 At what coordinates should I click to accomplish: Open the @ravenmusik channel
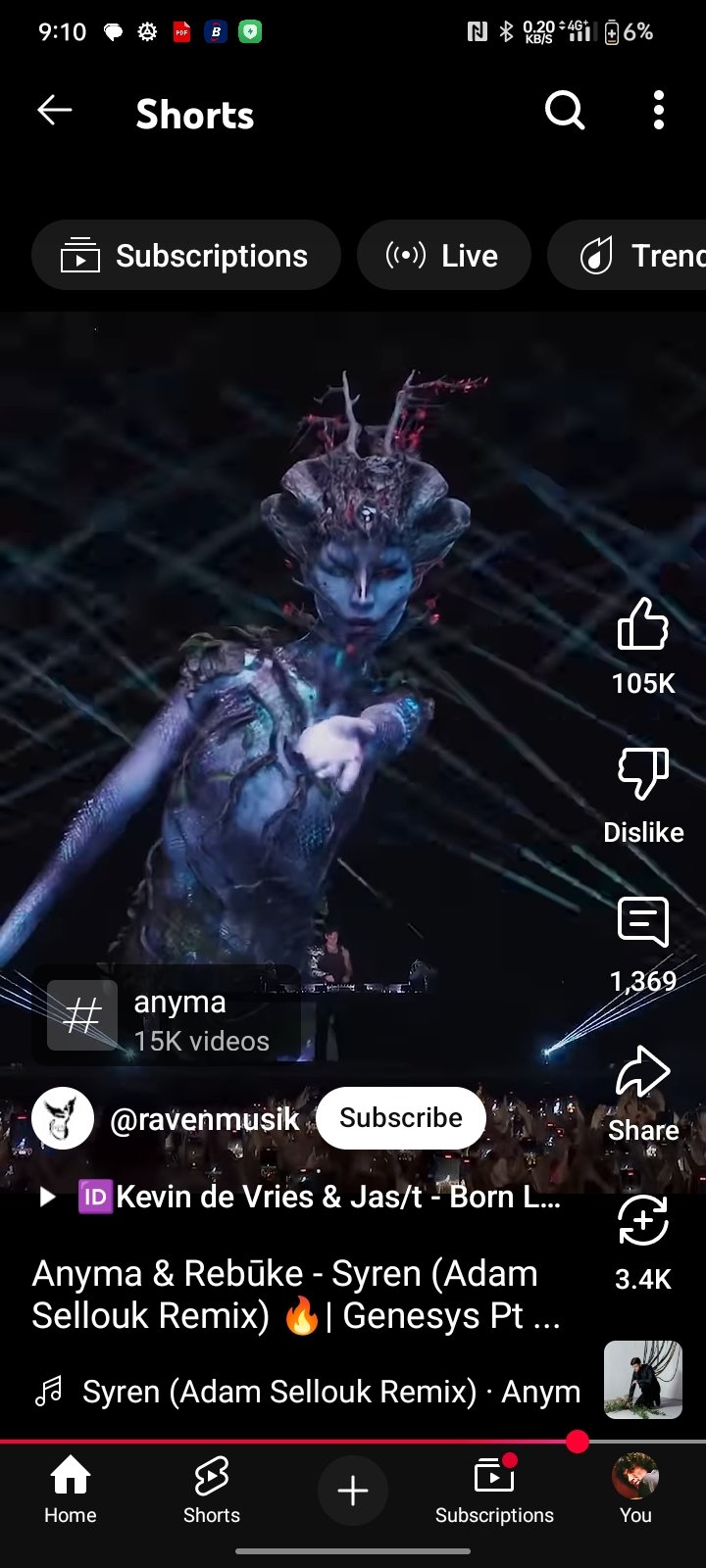(x=203, y=1118)
